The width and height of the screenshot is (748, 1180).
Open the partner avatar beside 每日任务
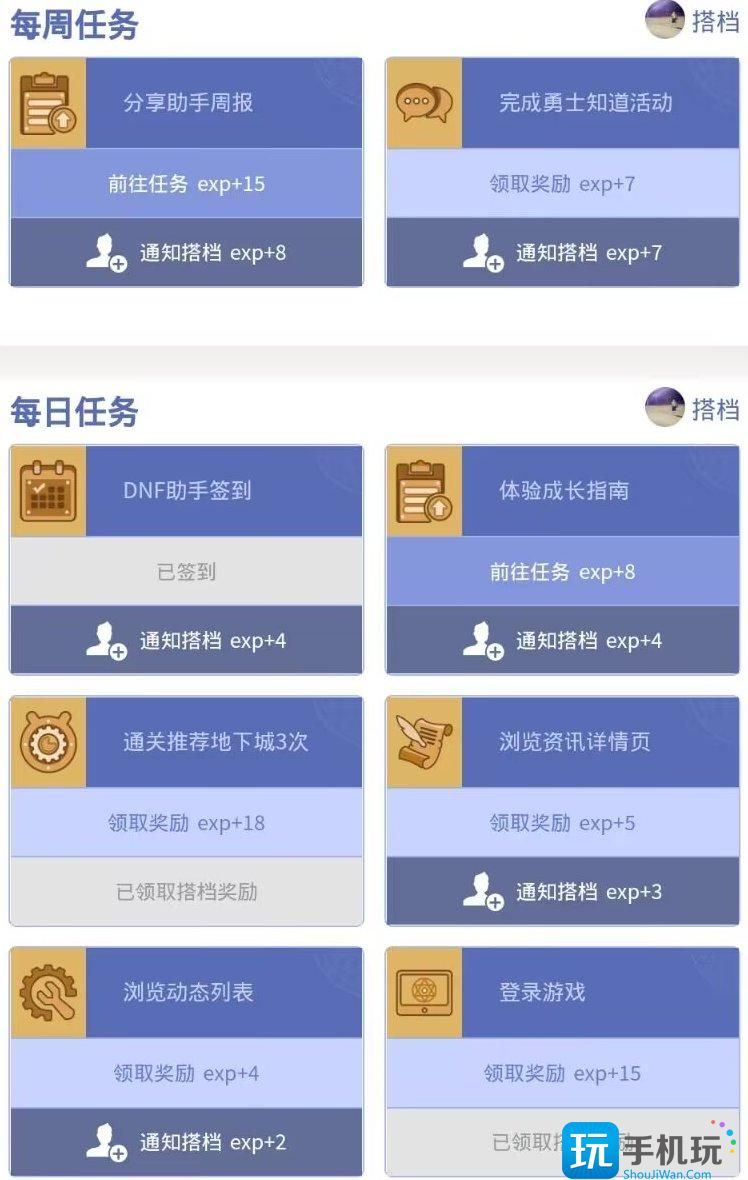click(663, 408)
